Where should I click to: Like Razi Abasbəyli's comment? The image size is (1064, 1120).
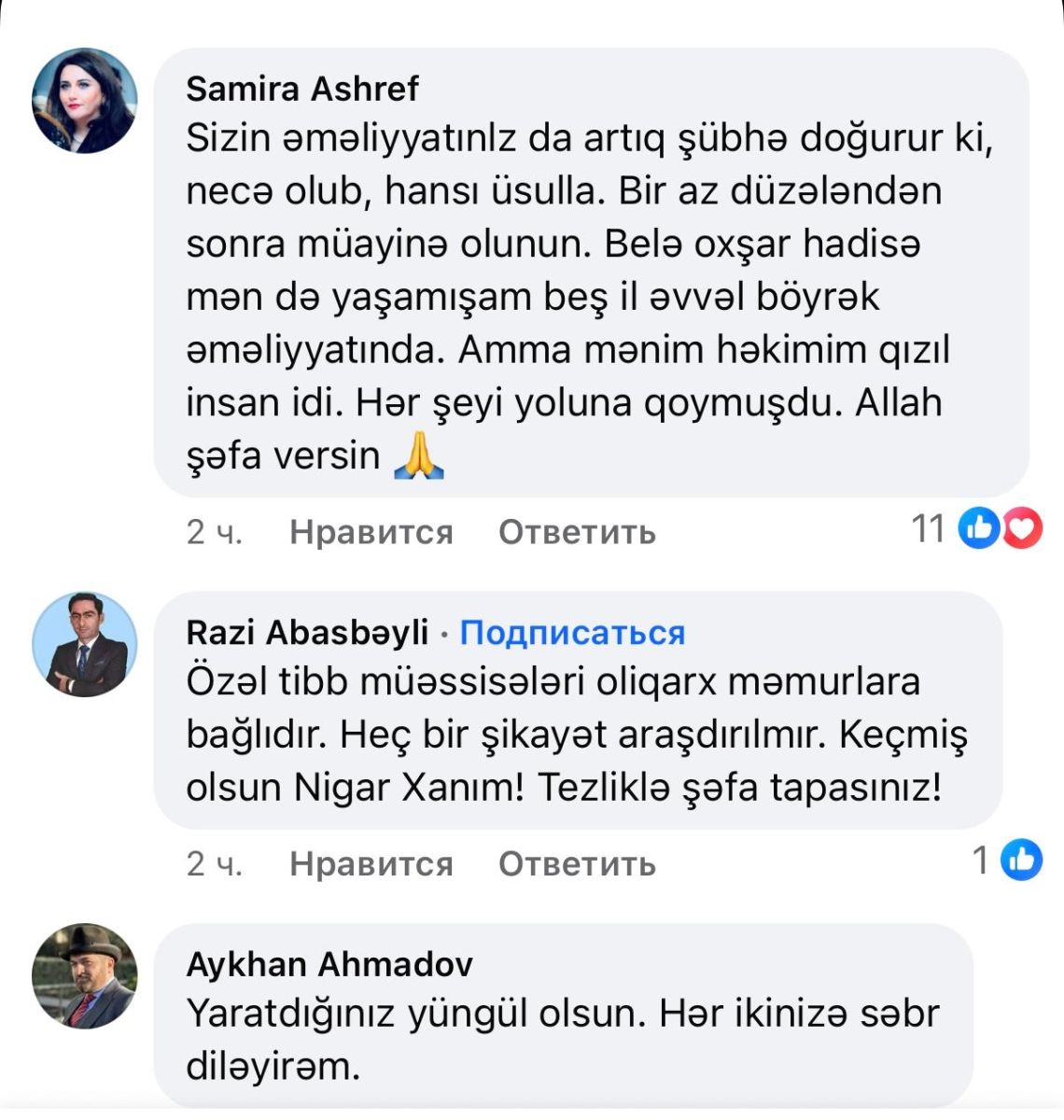371,864
